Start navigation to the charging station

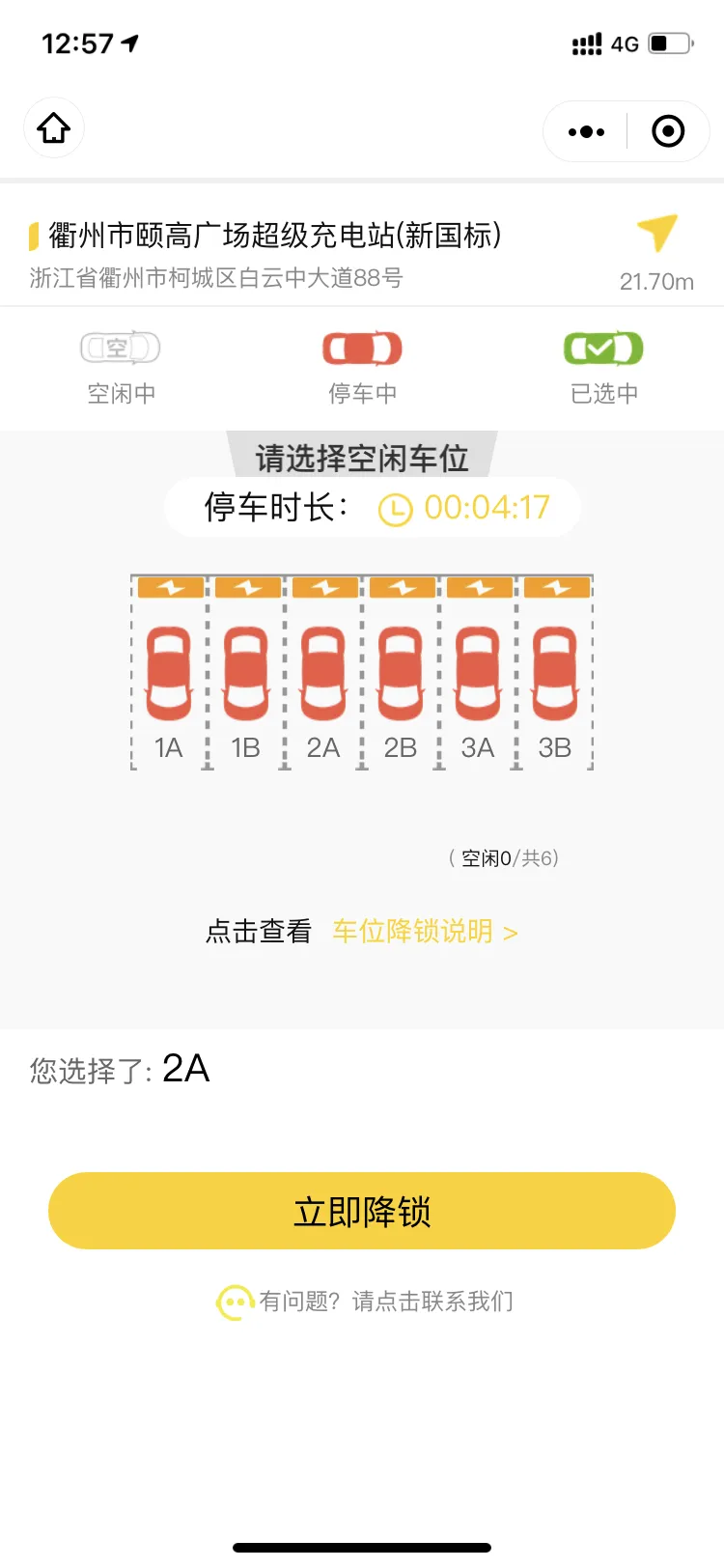[x=656, y=235]
